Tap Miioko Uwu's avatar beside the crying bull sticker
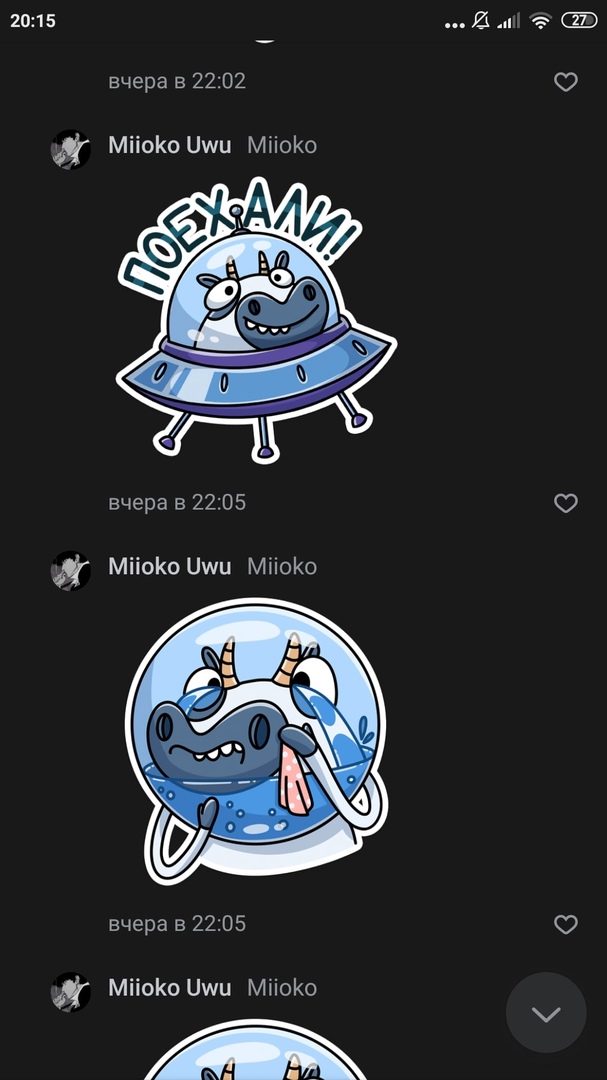This screenshot has width=607, height=1080. (x=71, y=570)
